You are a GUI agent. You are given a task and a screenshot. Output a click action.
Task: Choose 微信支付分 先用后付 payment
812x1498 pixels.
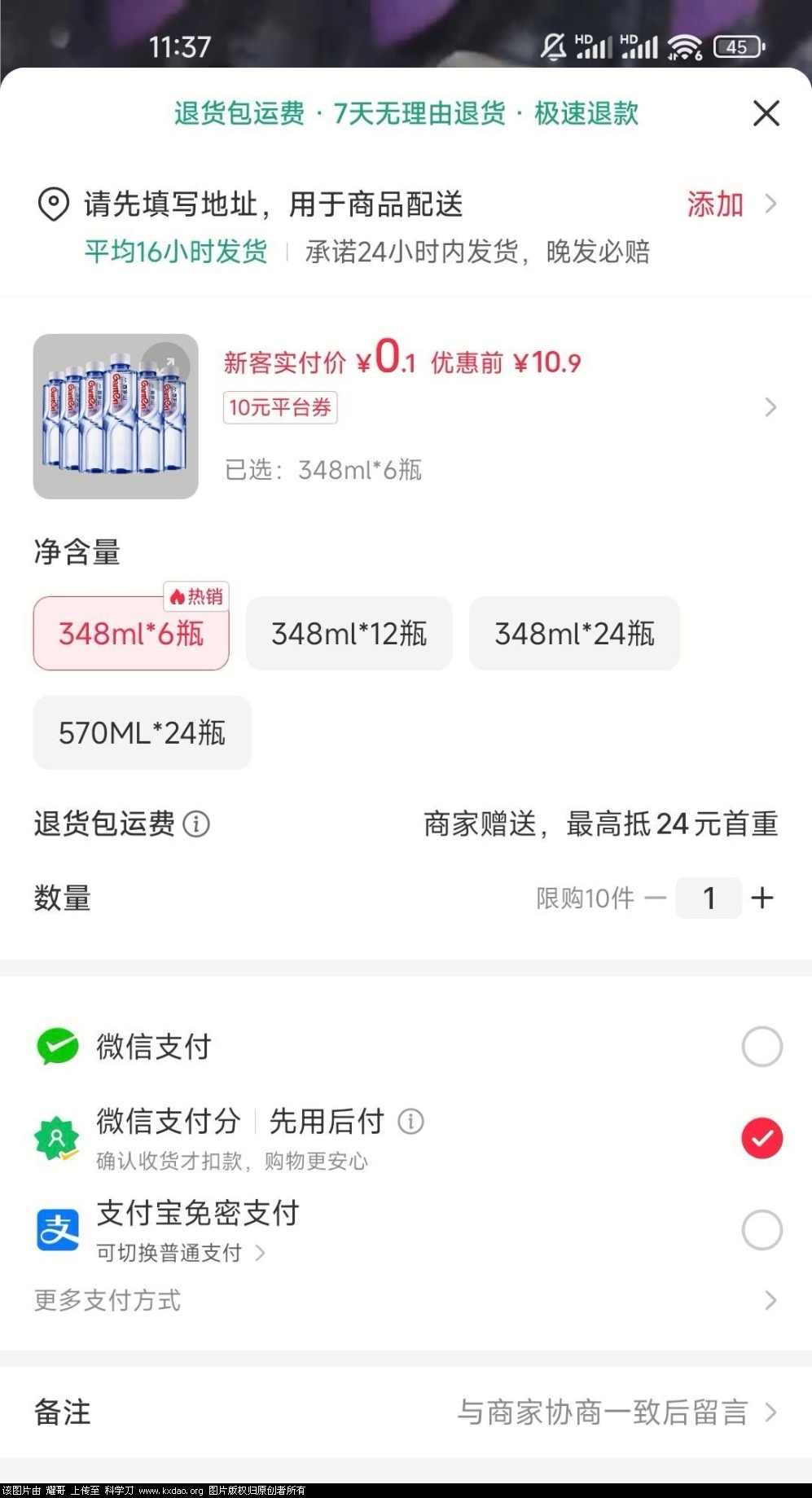click(x=762, y=1138)
